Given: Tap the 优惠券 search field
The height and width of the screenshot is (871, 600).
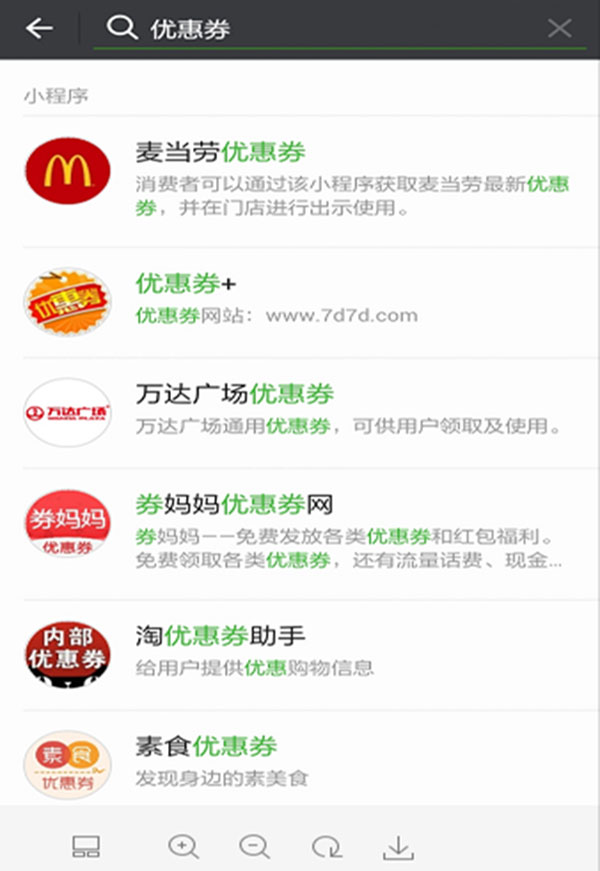Looking at the screenshot, I should 330,29.
